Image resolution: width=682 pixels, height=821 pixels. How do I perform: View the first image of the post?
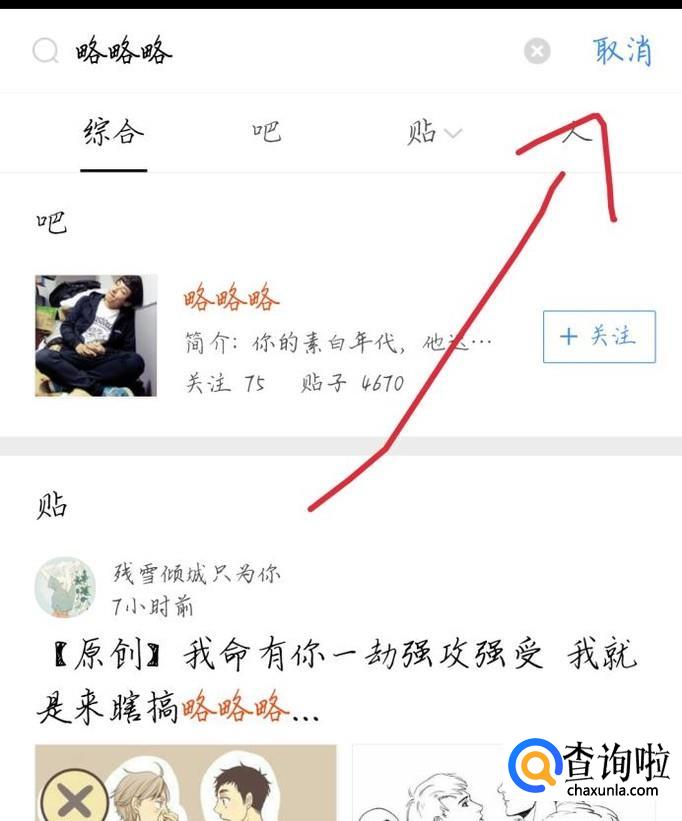186,783
